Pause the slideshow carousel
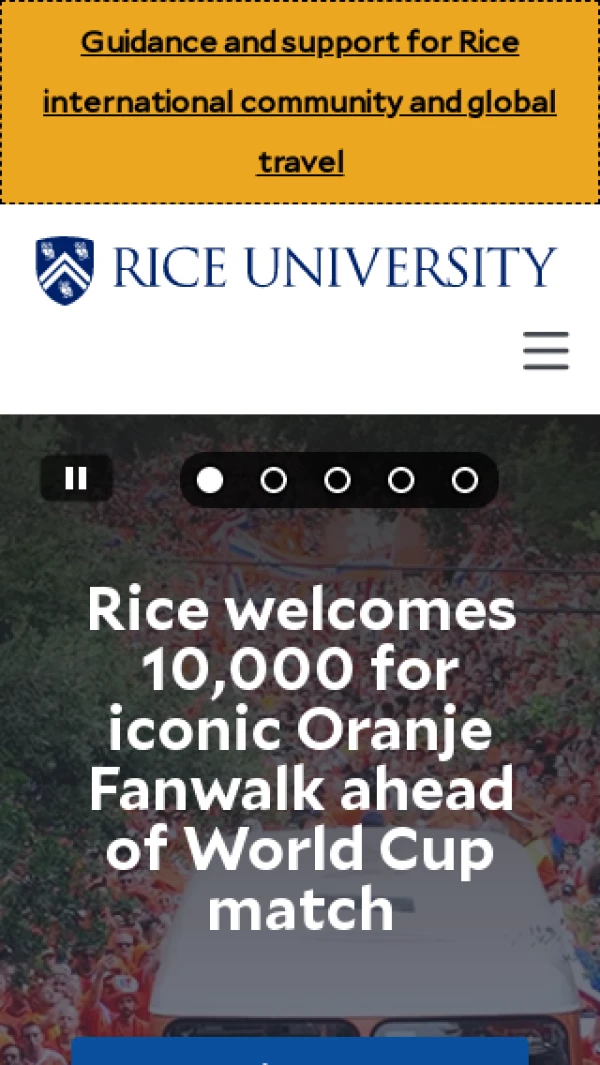The width and height of the screenshot is (600, 1065). (x=76, y=478)
